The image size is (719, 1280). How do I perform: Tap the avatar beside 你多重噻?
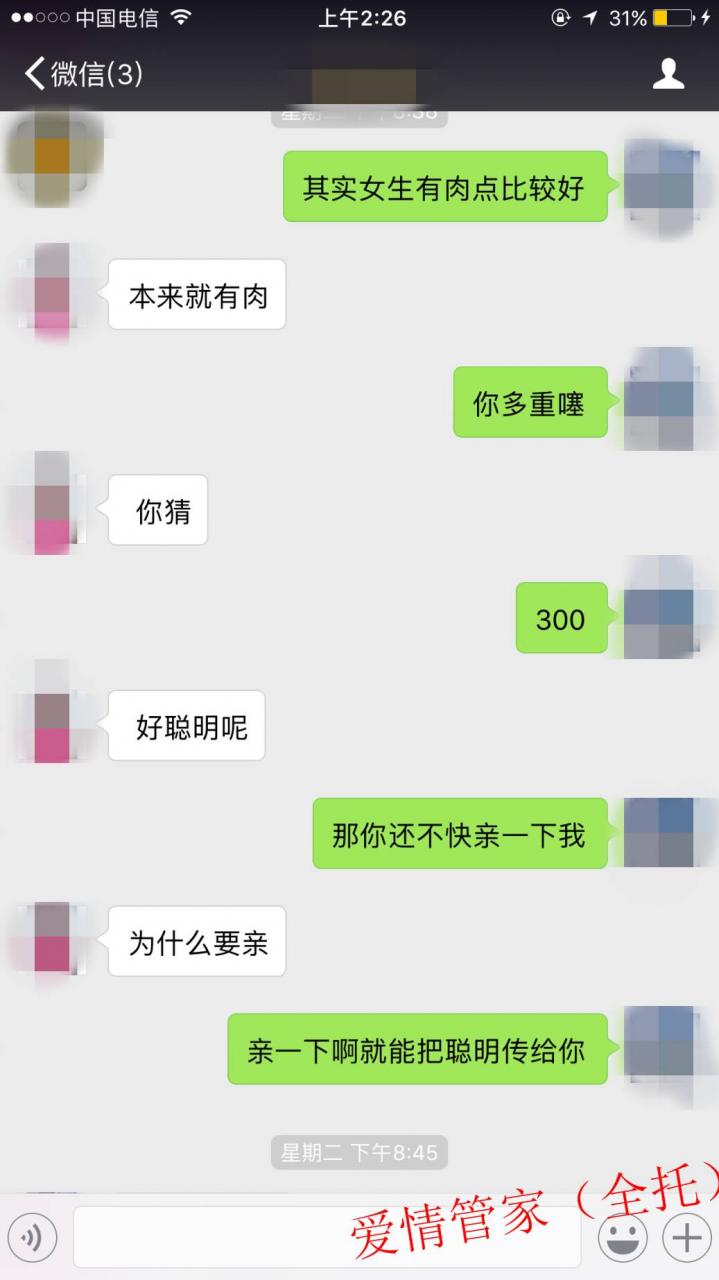658,400
